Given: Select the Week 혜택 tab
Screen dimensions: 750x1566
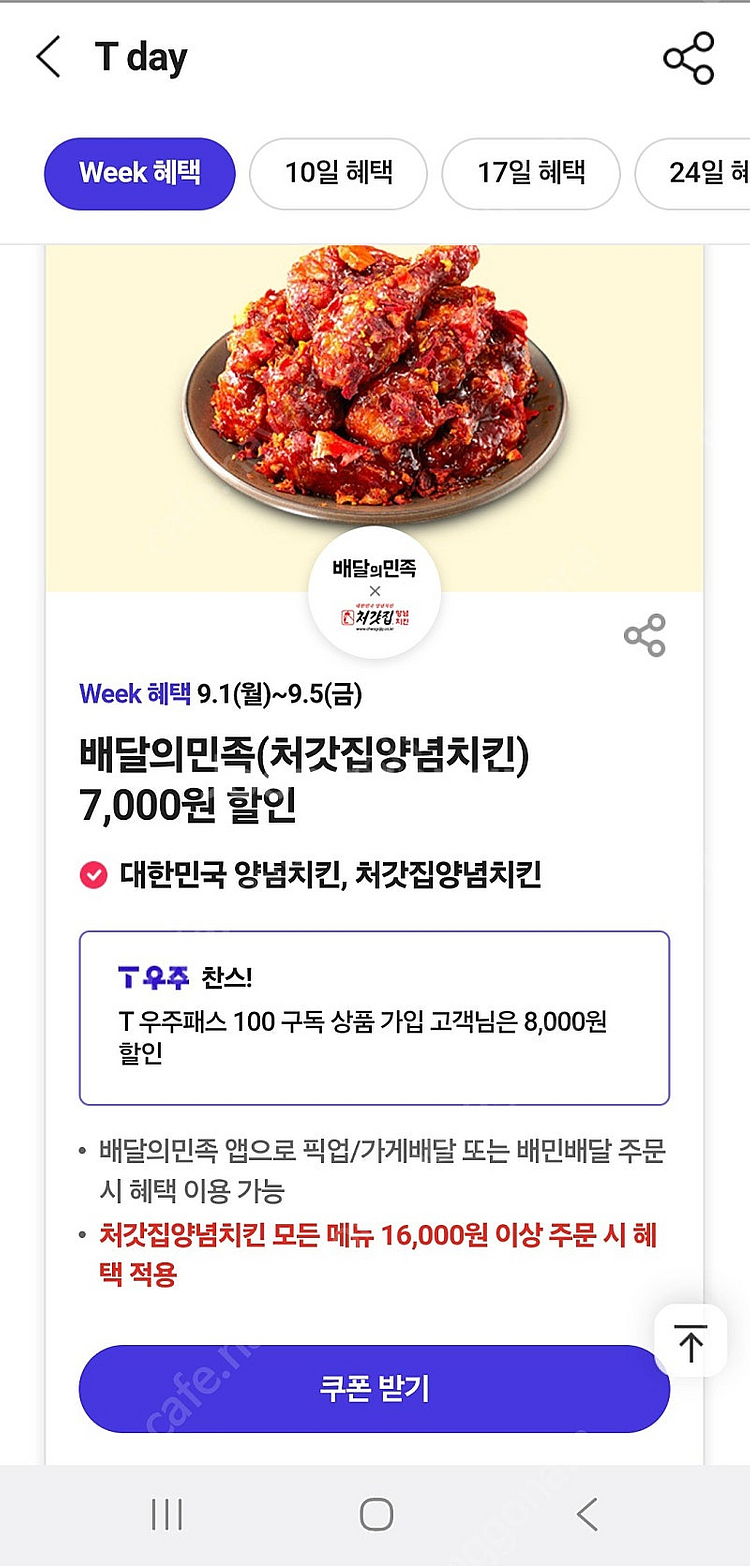Looking at the screenshot, I should [x=139, y=173].
